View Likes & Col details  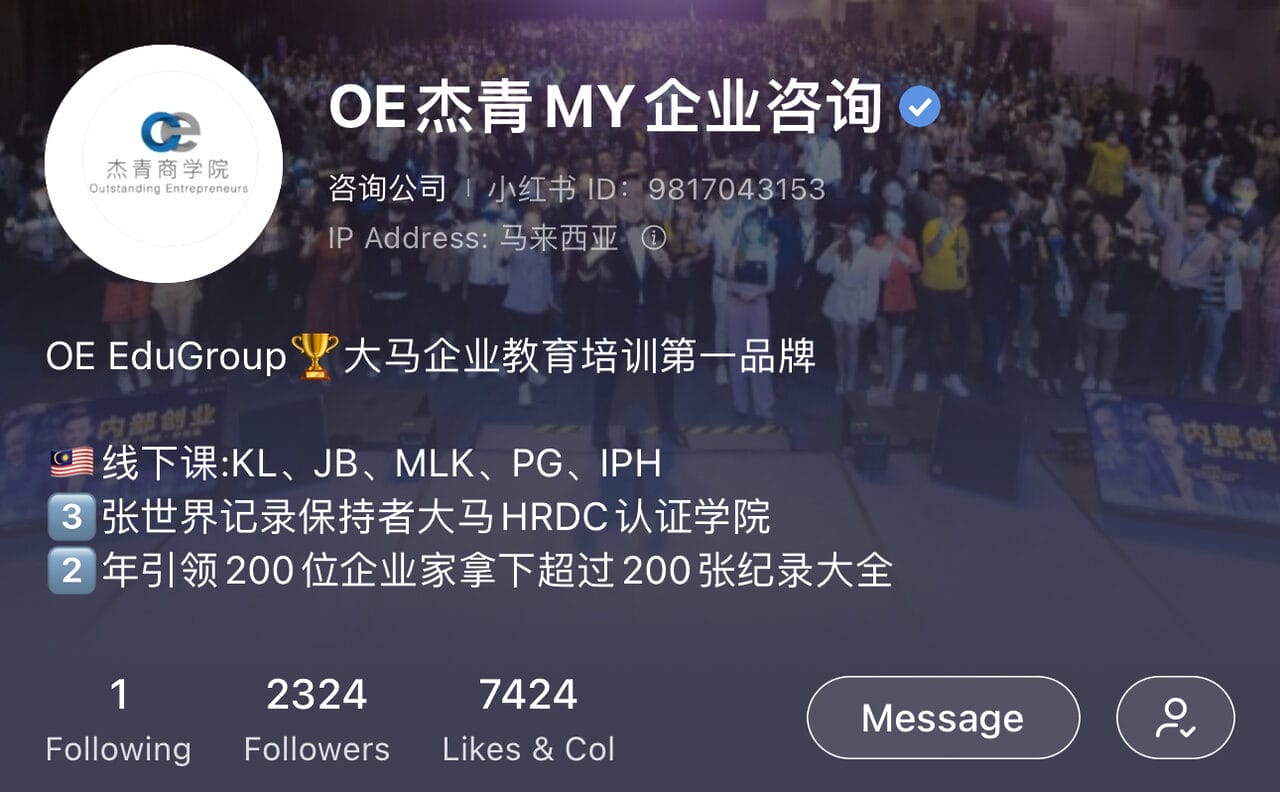click(x=528, y=720)
